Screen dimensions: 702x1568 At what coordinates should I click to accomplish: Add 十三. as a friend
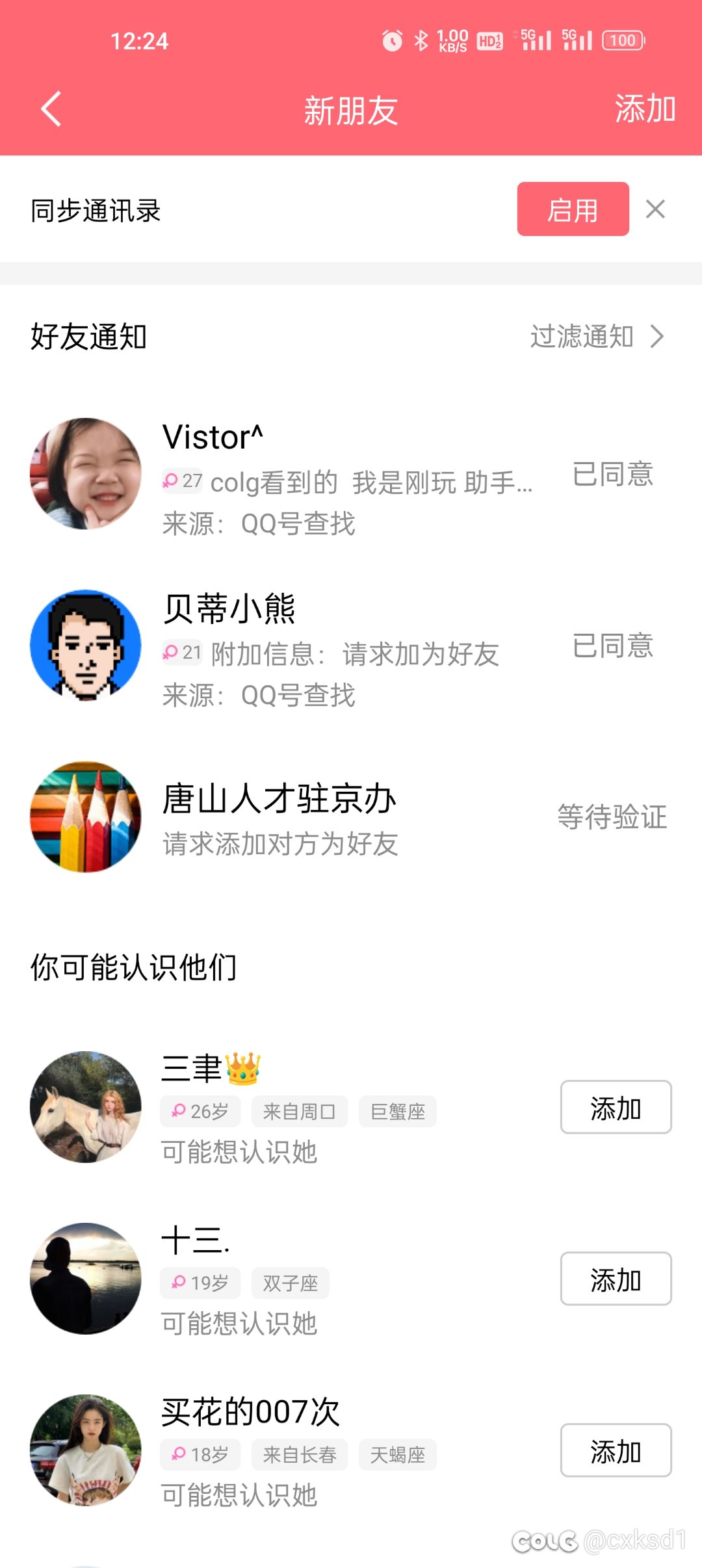click(616, 1279)
